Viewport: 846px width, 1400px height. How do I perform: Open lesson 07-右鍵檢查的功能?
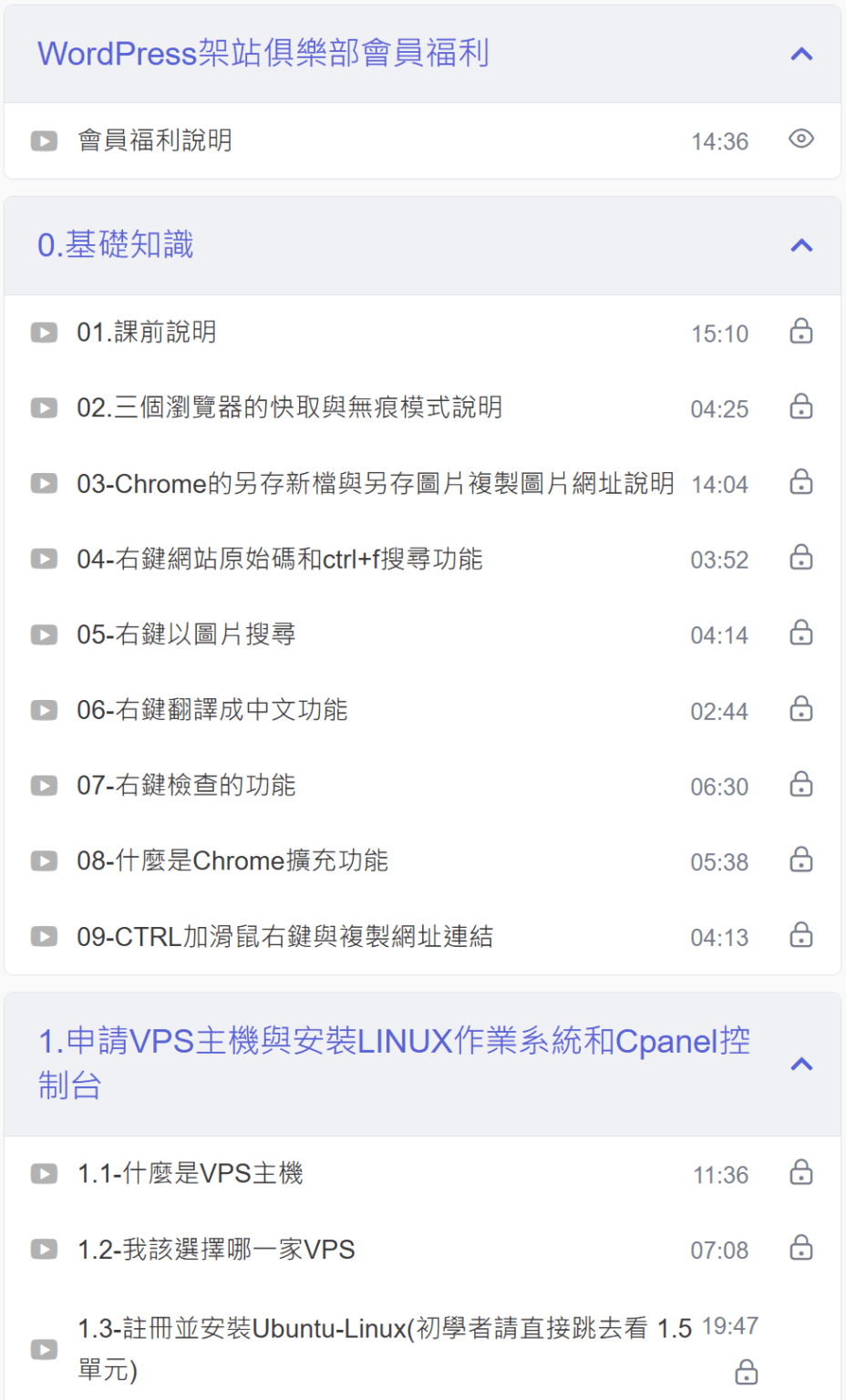click(186, 786)
